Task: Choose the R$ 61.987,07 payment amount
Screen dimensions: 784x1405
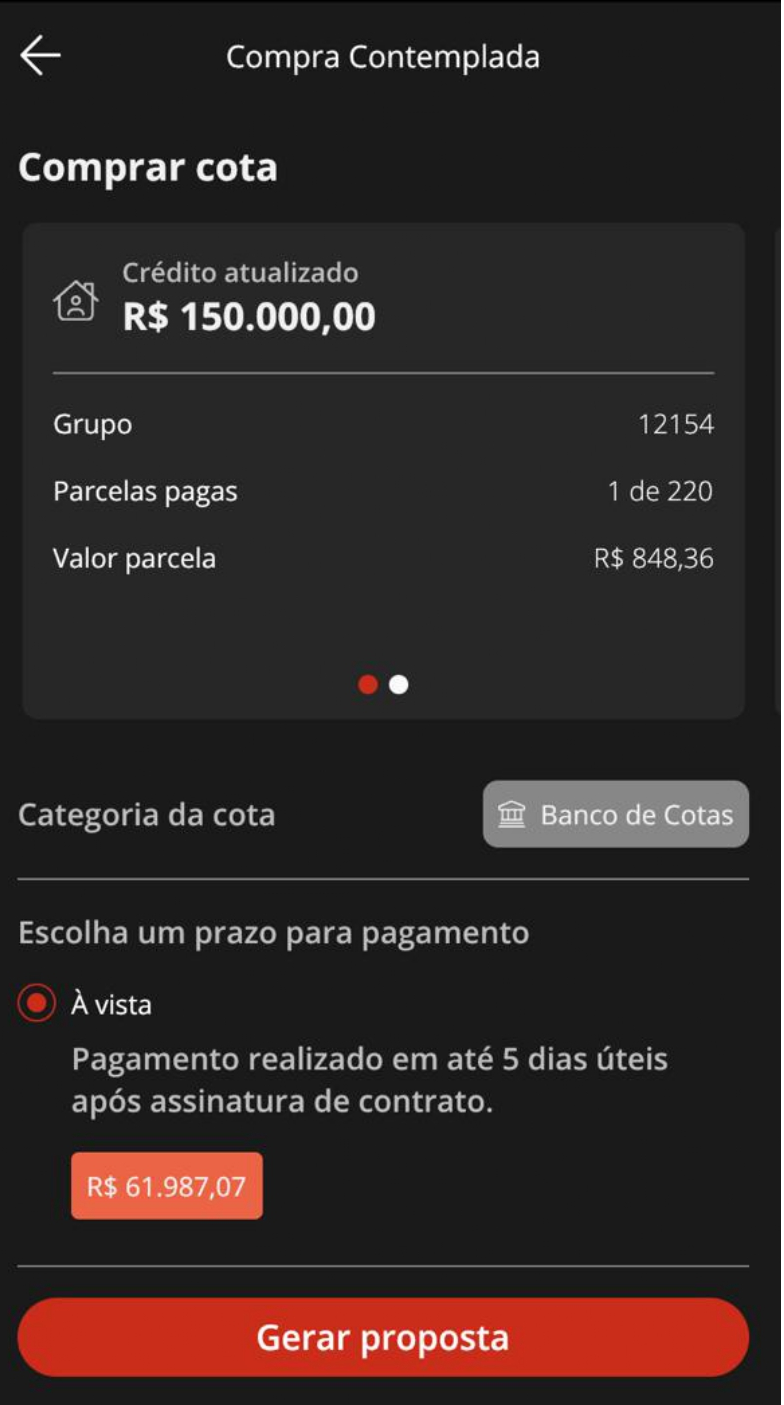Action: tap(167, 1186)
